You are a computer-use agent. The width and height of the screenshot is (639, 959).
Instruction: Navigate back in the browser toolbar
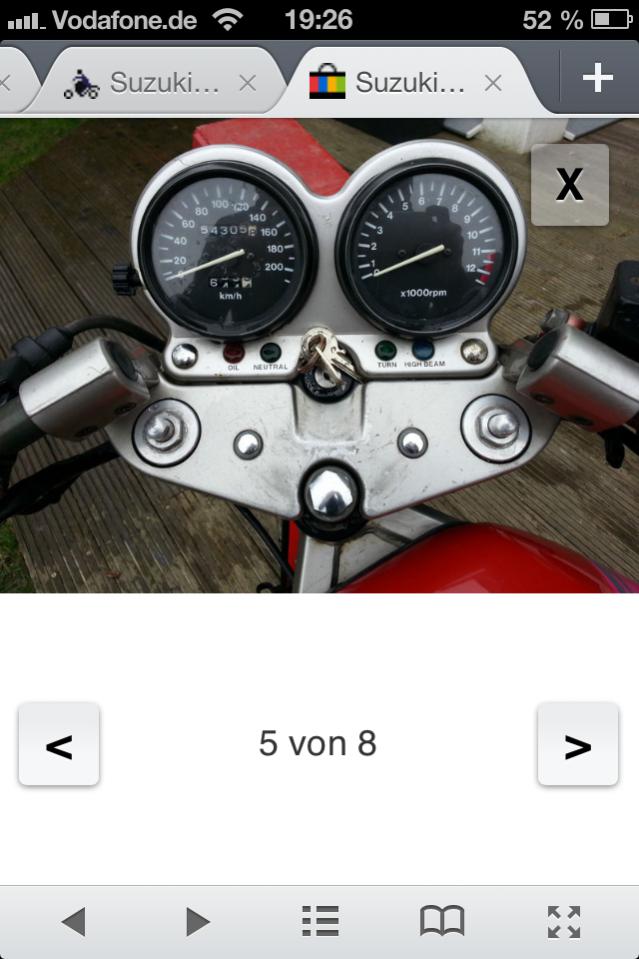coord(72,921)
